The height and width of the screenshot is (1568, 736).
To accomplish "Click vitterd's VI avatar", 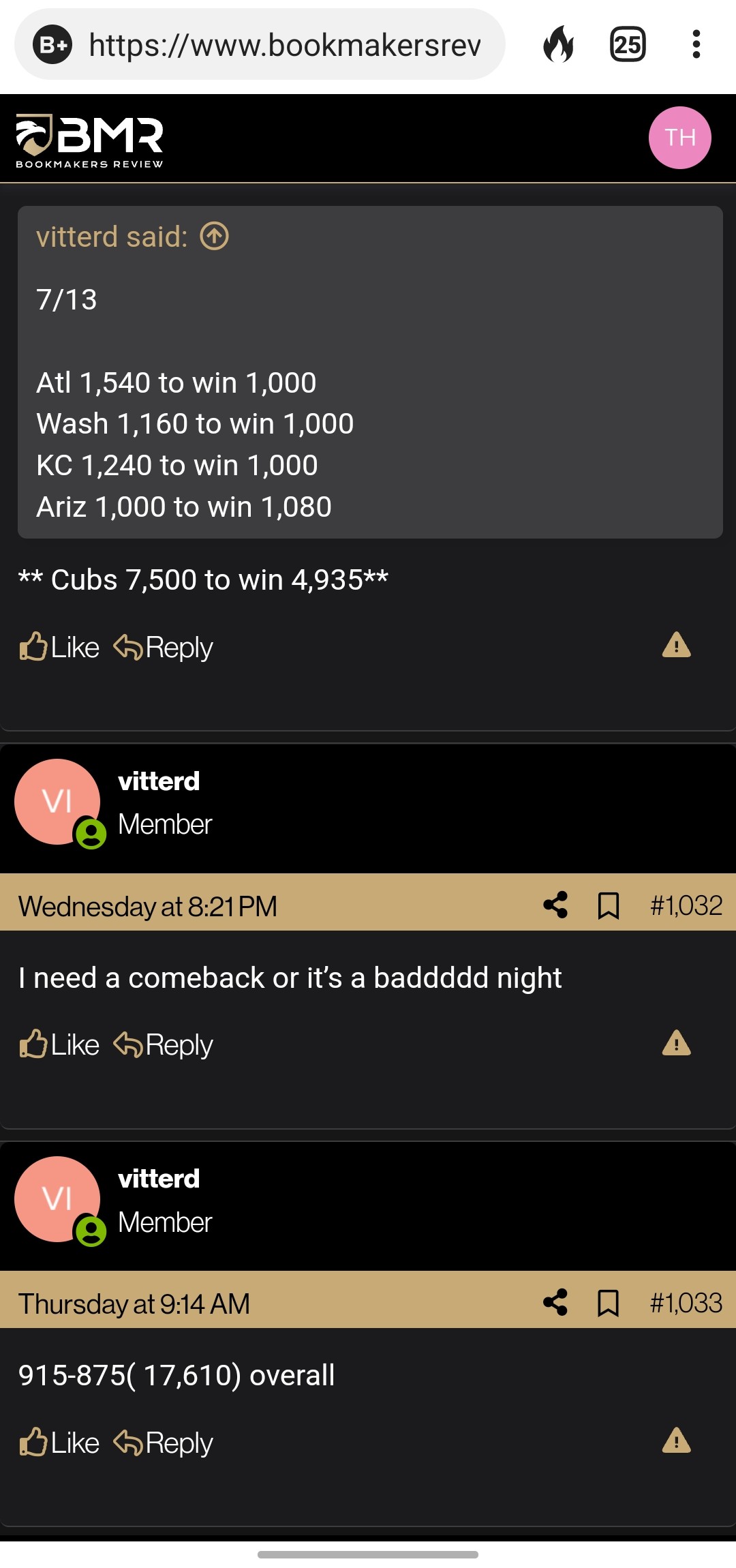I will pos(58,801).
